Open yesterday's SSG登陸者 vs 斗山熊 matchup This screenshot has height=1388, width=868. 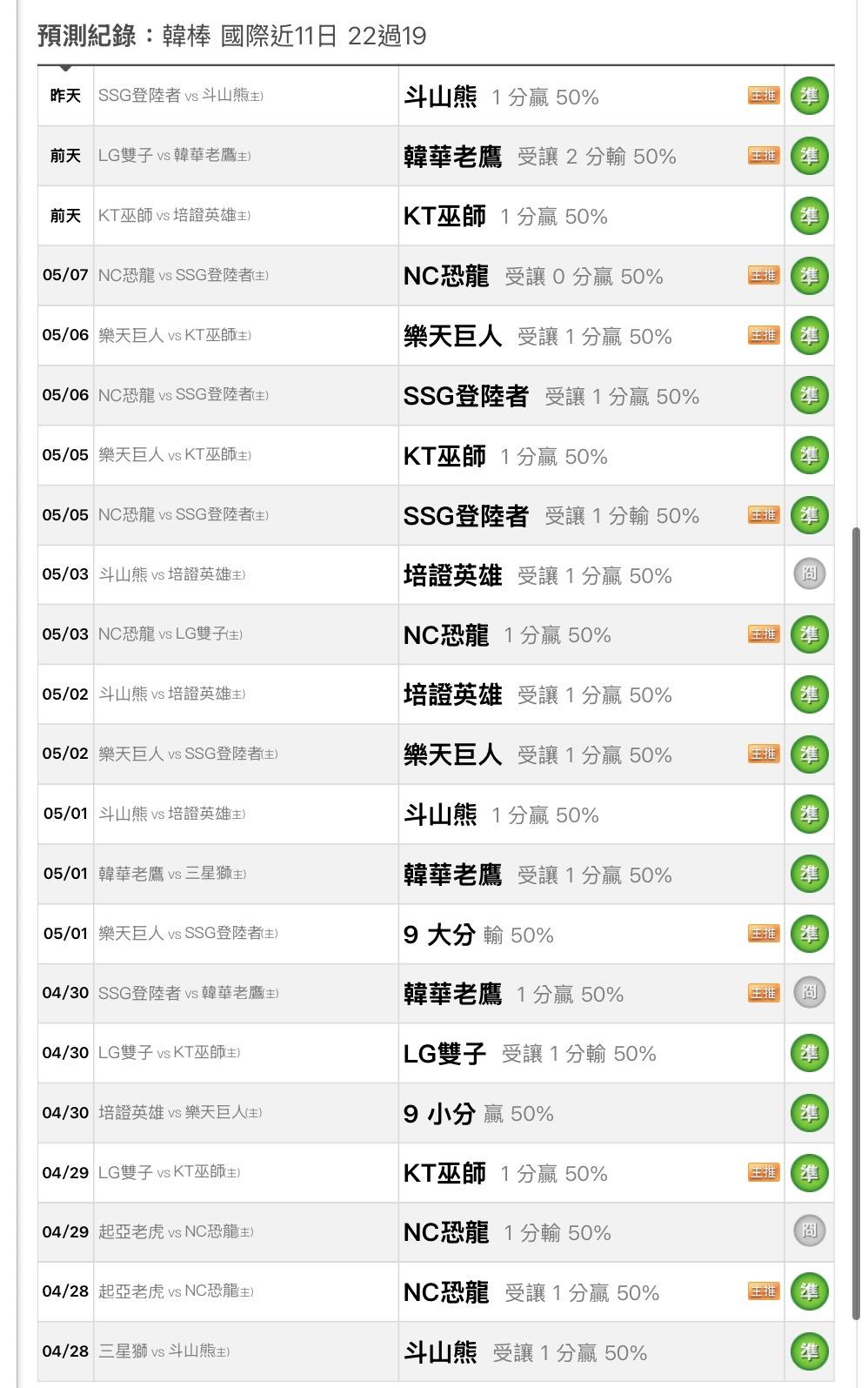point(181,96)
